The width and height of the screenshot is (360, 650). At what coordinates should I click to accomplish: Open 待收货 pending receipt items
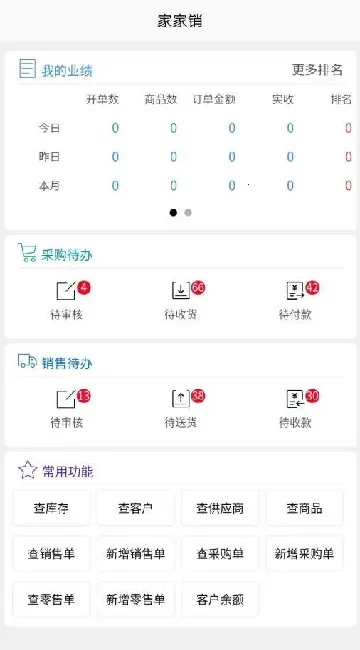coord(181,301)
